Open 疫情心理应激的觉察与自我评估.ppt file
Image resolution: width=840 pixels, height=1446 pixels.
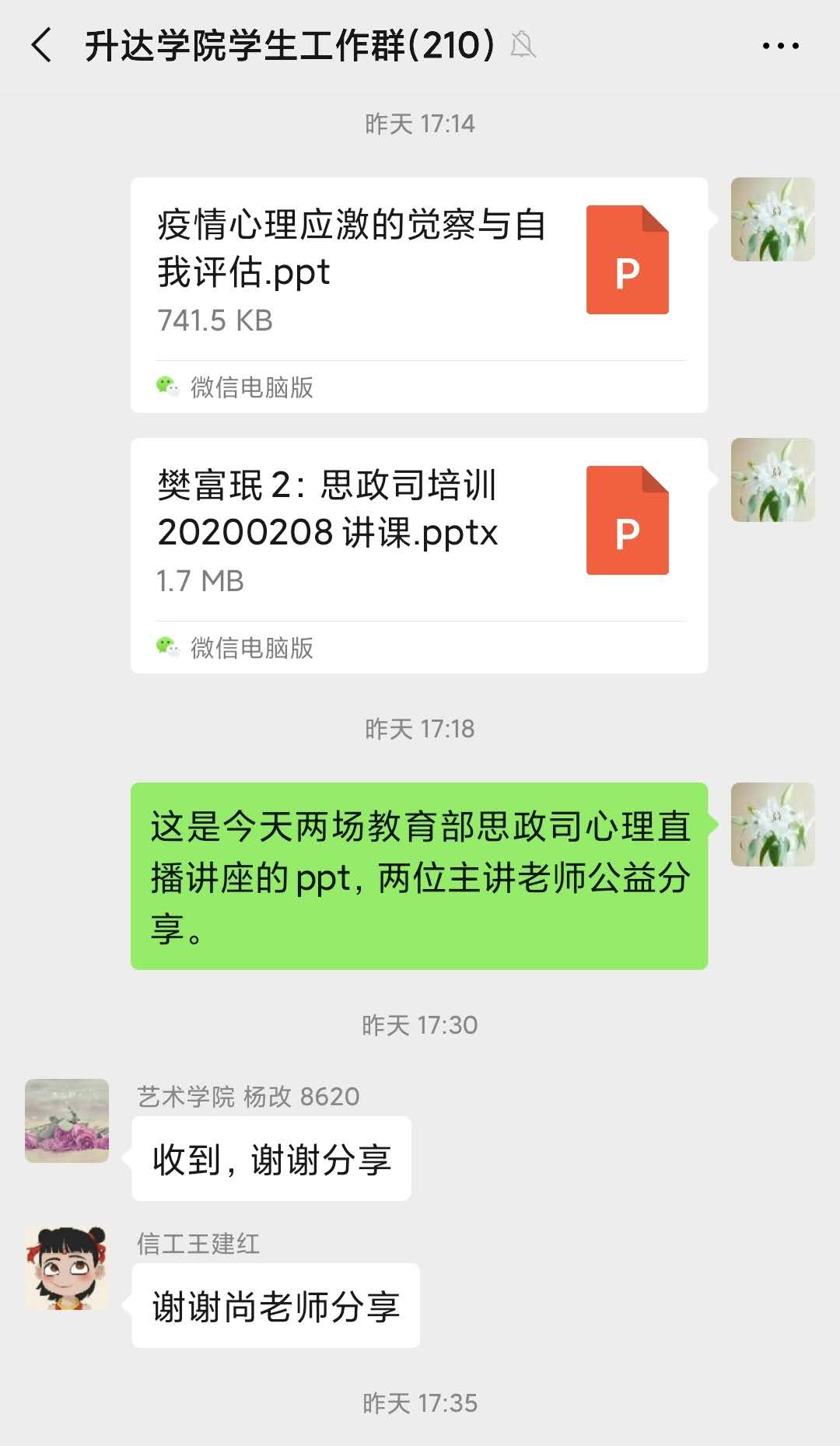418,272
